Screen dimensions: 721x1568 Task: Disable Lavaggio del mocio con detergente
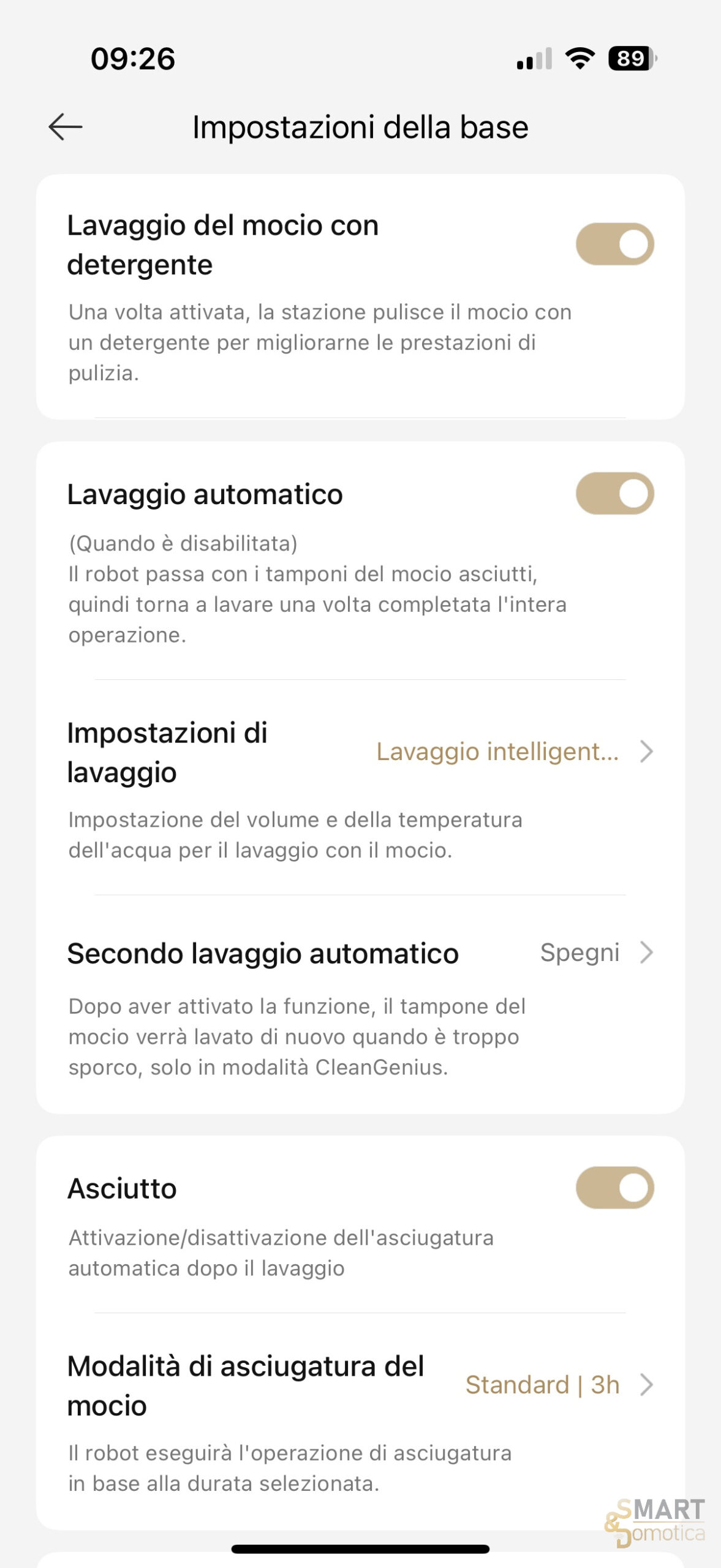pos(614,244)
